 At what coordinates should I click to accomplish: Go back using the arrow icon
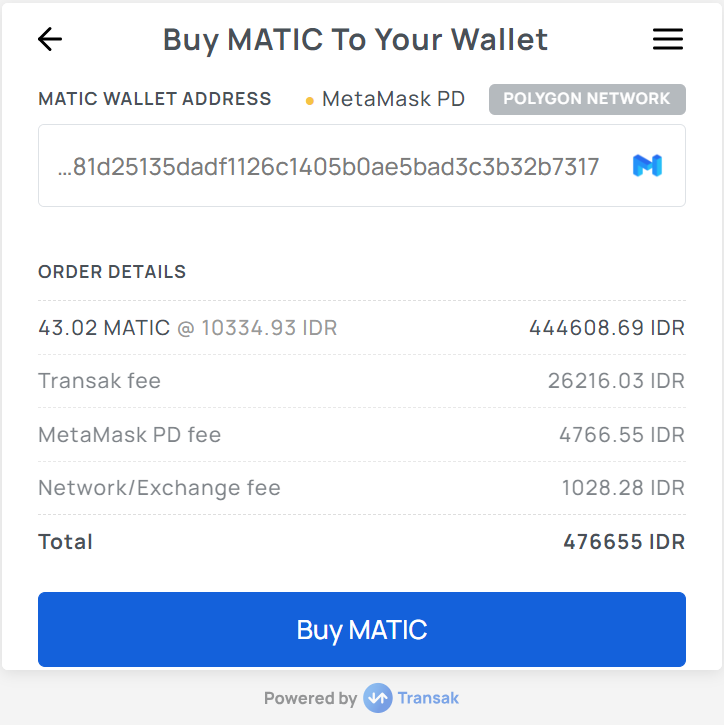click(50, 40)
